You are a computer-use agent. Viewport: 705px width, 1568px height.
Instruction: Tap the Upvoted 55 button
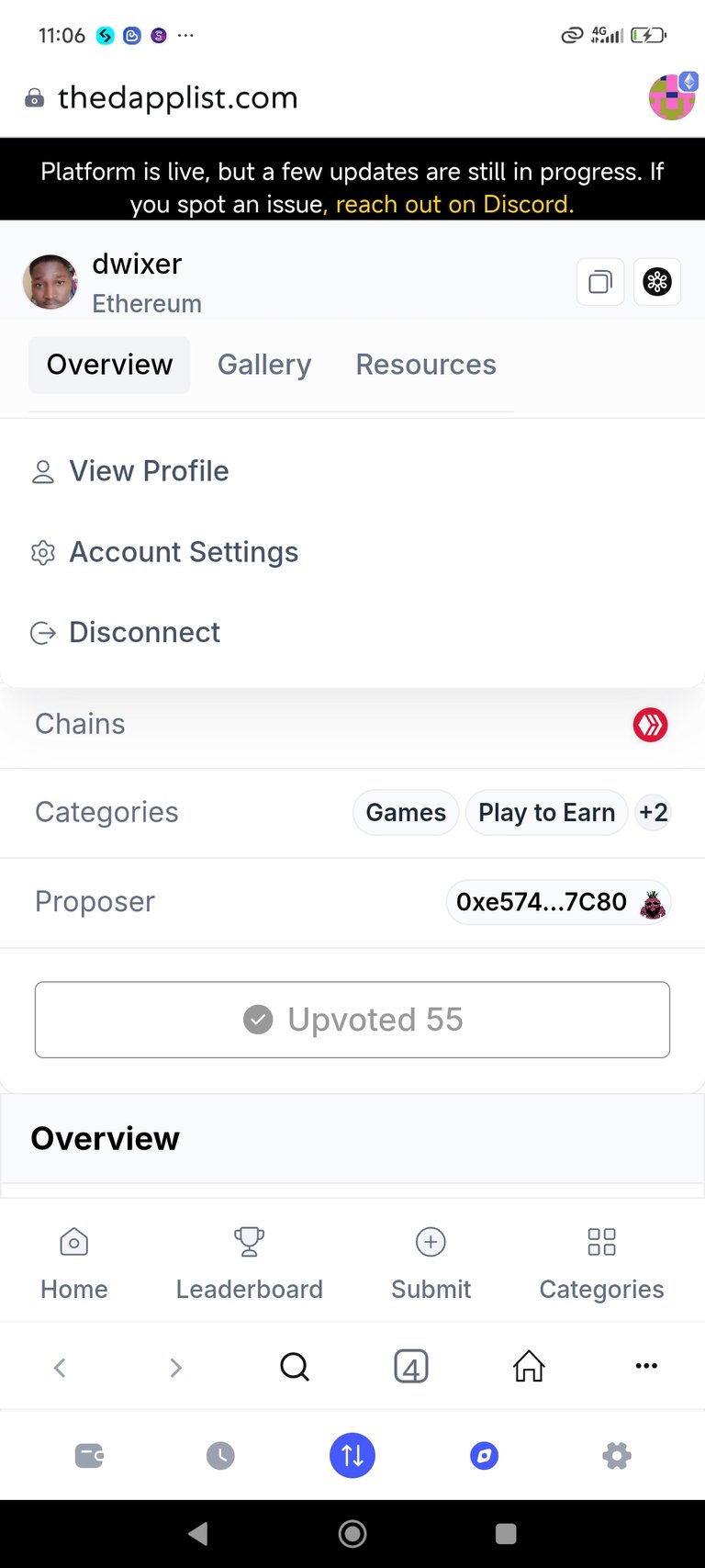pos(352,1020)
